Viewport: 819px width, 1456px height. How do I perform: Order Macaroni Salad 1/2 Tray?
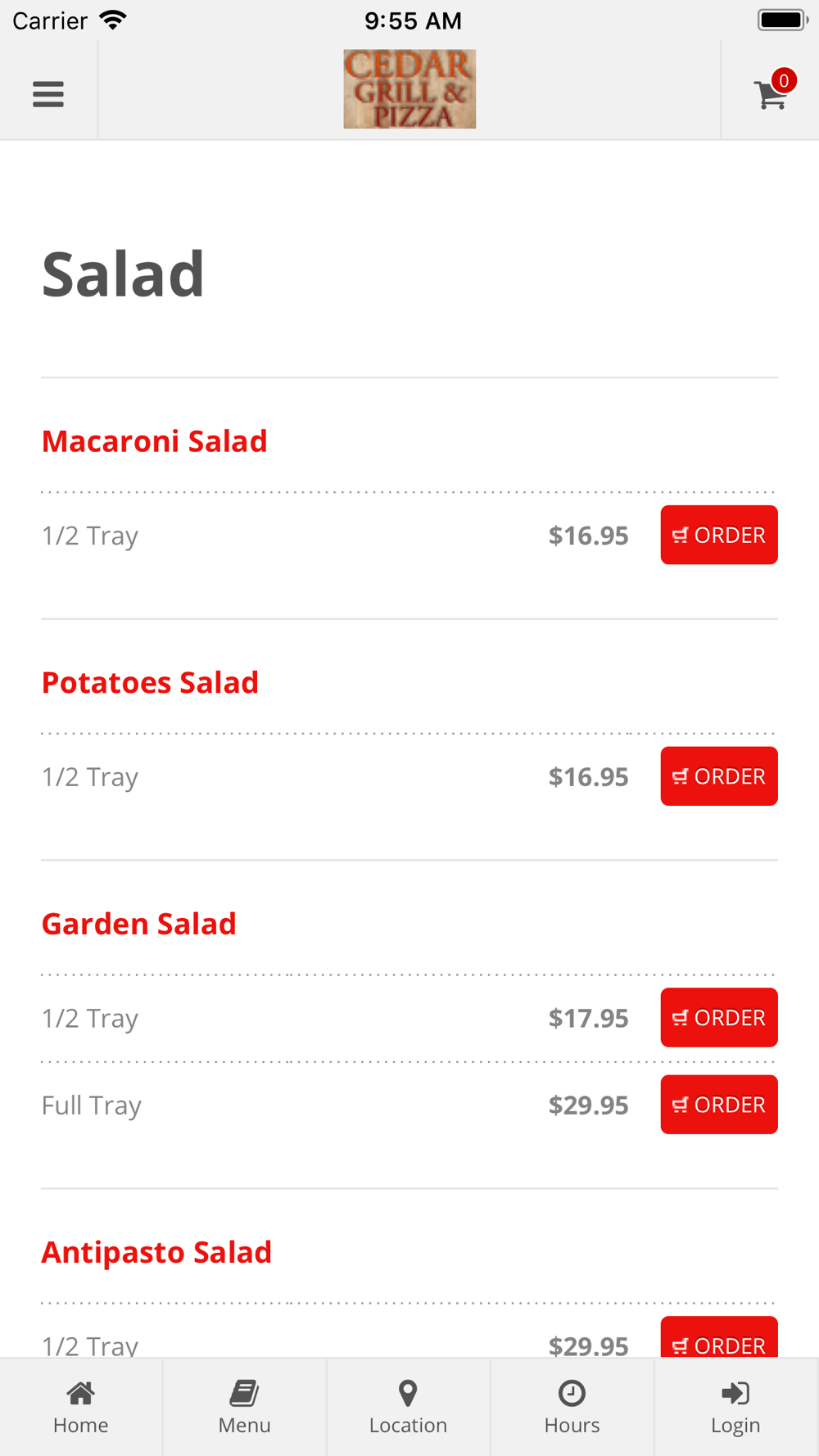[719, 535]
